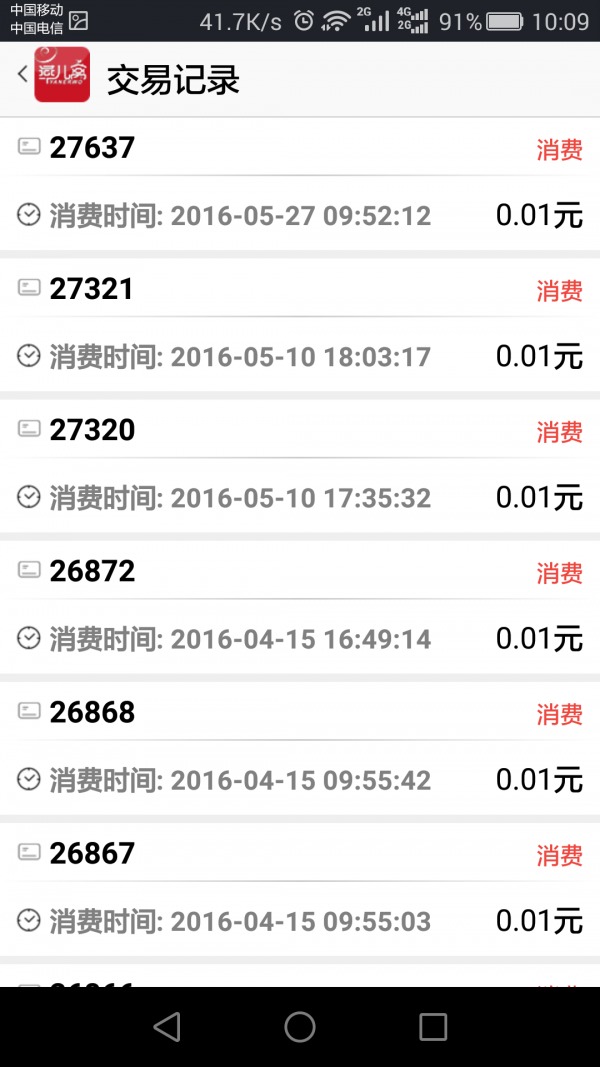This screenshot has height=1067, width=600.
Task: Select transaction record 26872
Action: point(300,606)
